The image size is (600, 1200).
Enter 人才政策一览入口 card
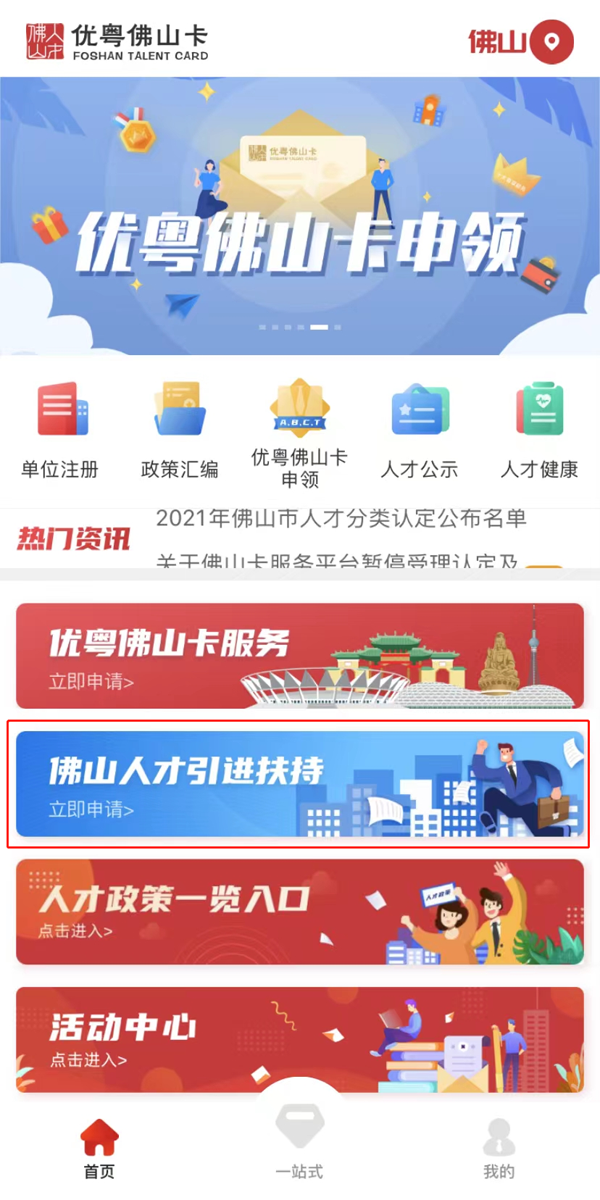(x=299, y=912)
